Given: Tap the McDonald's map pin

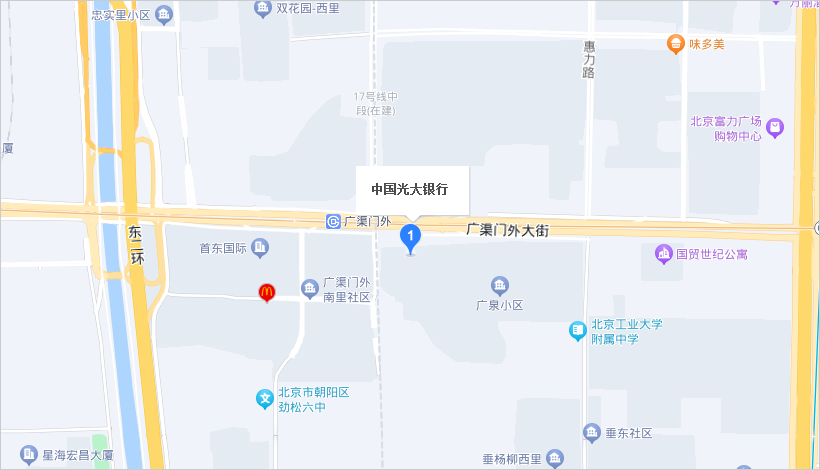Looking at the screenshot, I should (x=266, y=292).
